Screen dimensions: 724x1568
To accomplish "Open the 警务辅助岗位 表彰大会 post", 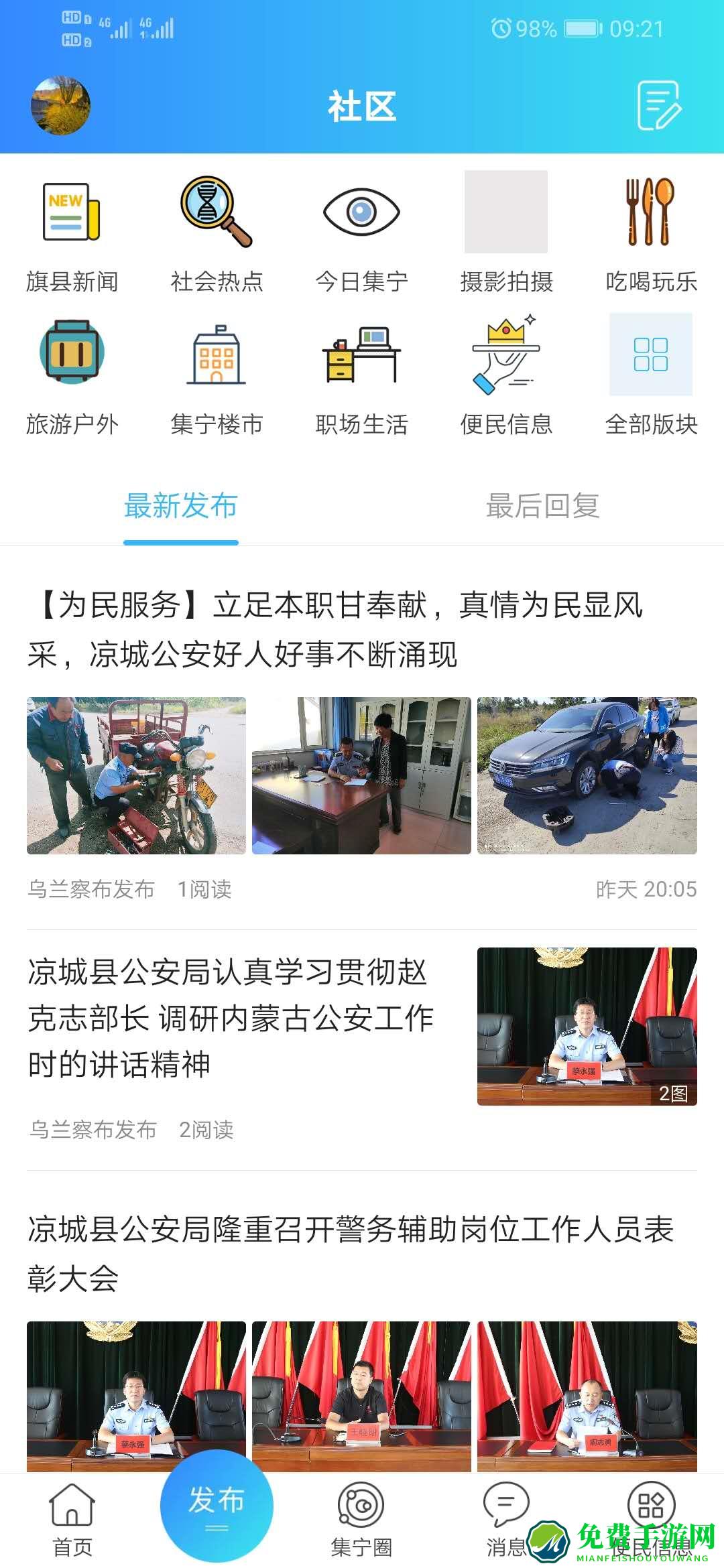I will coord(350,1253).
